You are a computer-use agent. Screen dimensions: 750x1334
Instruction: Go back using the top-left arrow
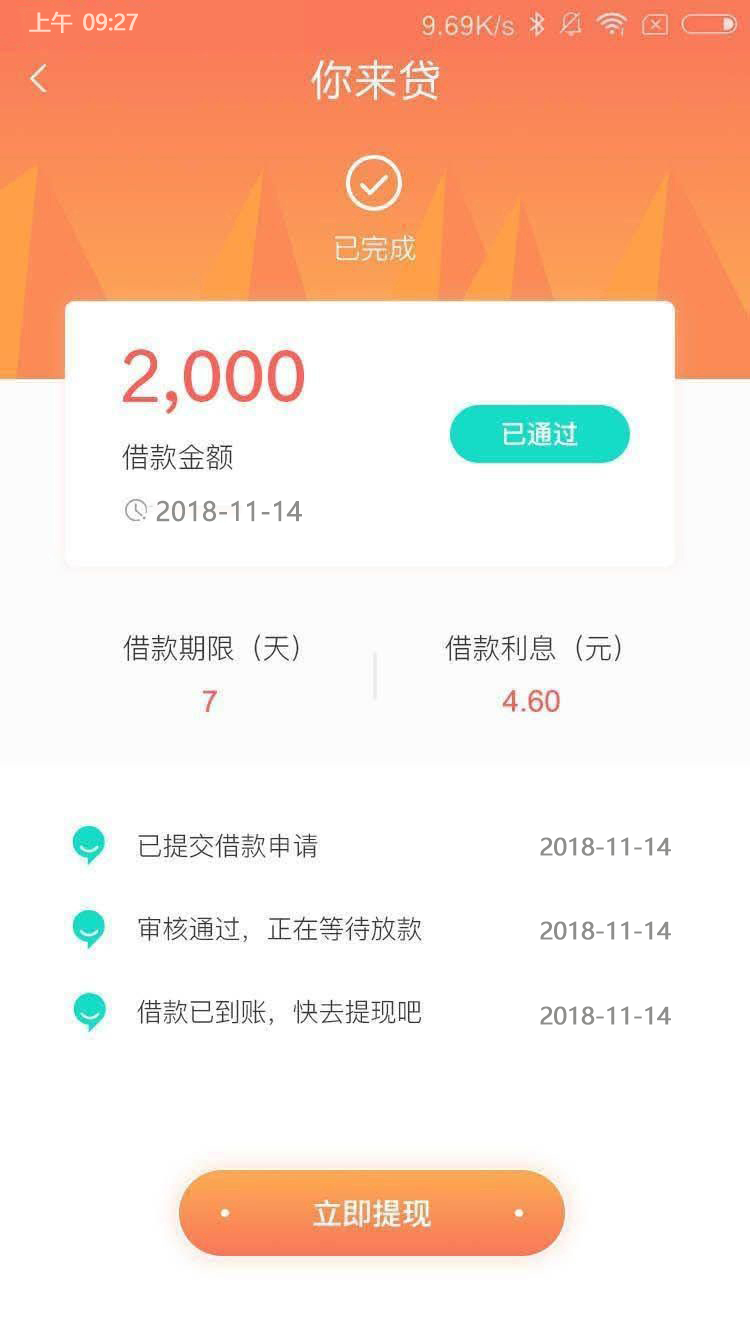[38, 78]
